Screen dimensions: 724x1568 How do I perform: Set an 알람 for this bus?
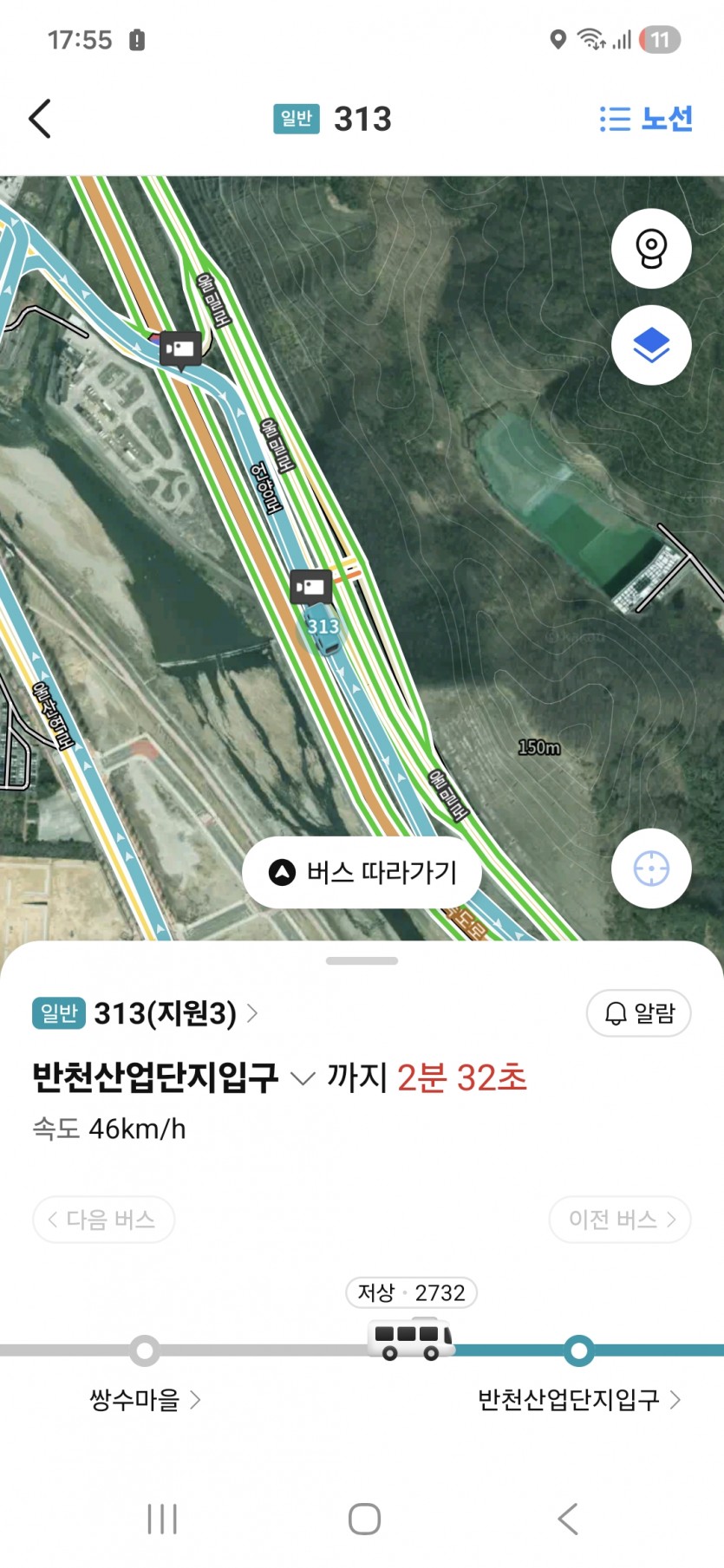tap(639, 1013)
